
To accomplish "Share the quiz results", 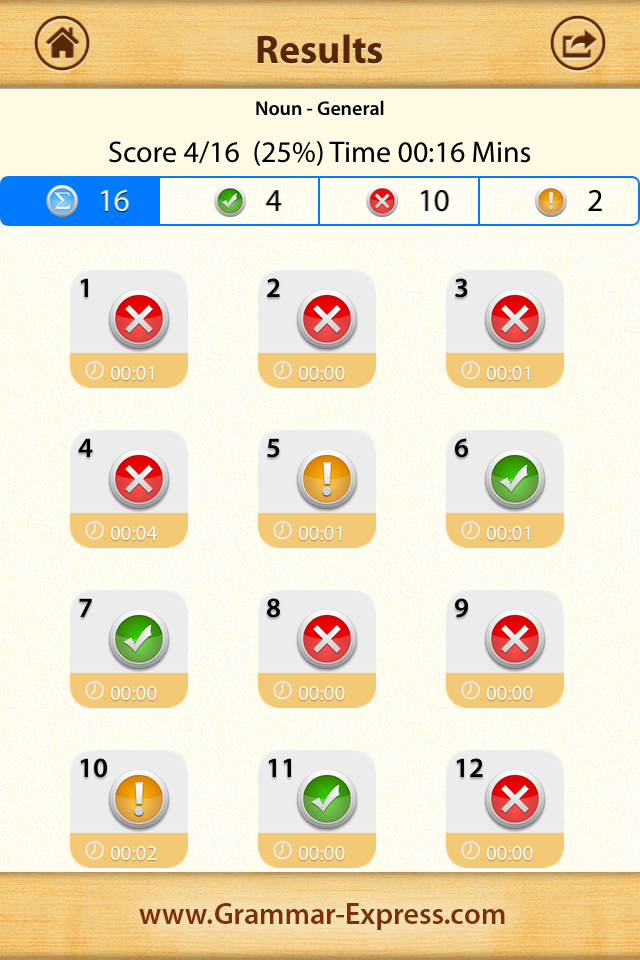I will coord(578,43).
